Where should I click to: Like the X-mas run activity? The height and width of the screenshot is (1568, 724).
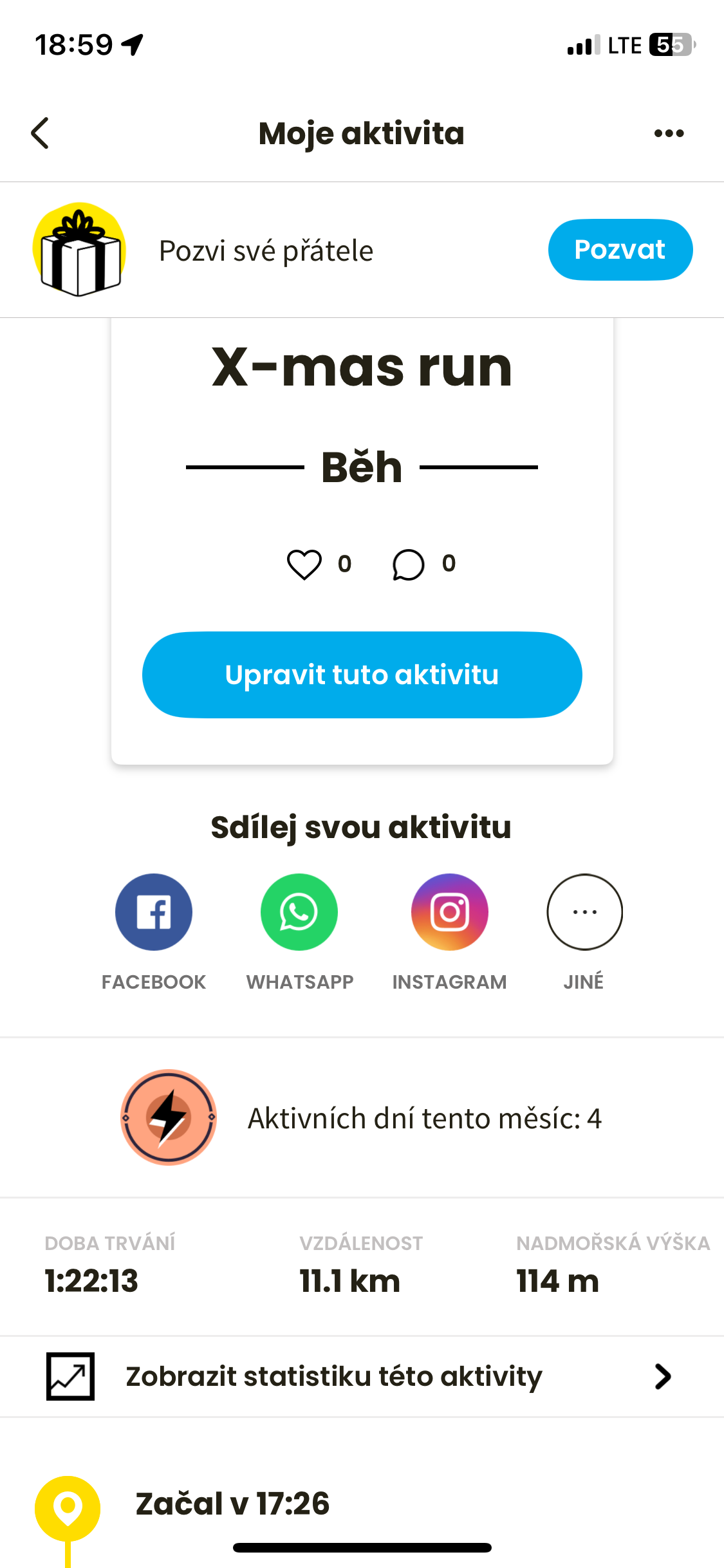pyautogui.click(x=304, y=565)
